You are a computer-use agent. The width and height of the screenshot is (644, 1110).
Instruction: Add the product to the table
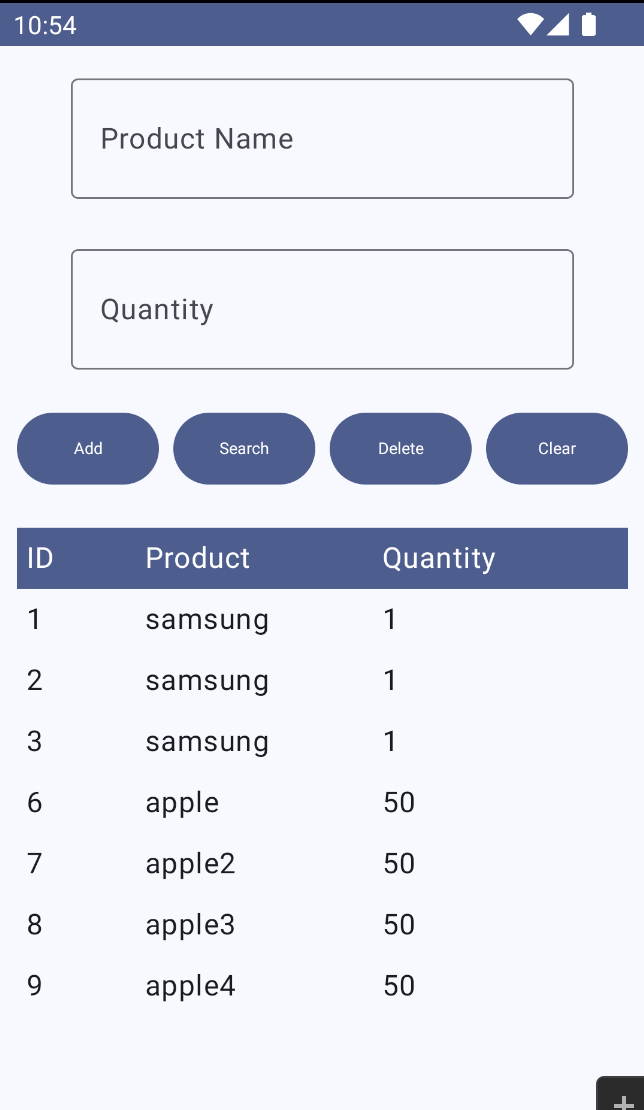click(x=88, y=449)
